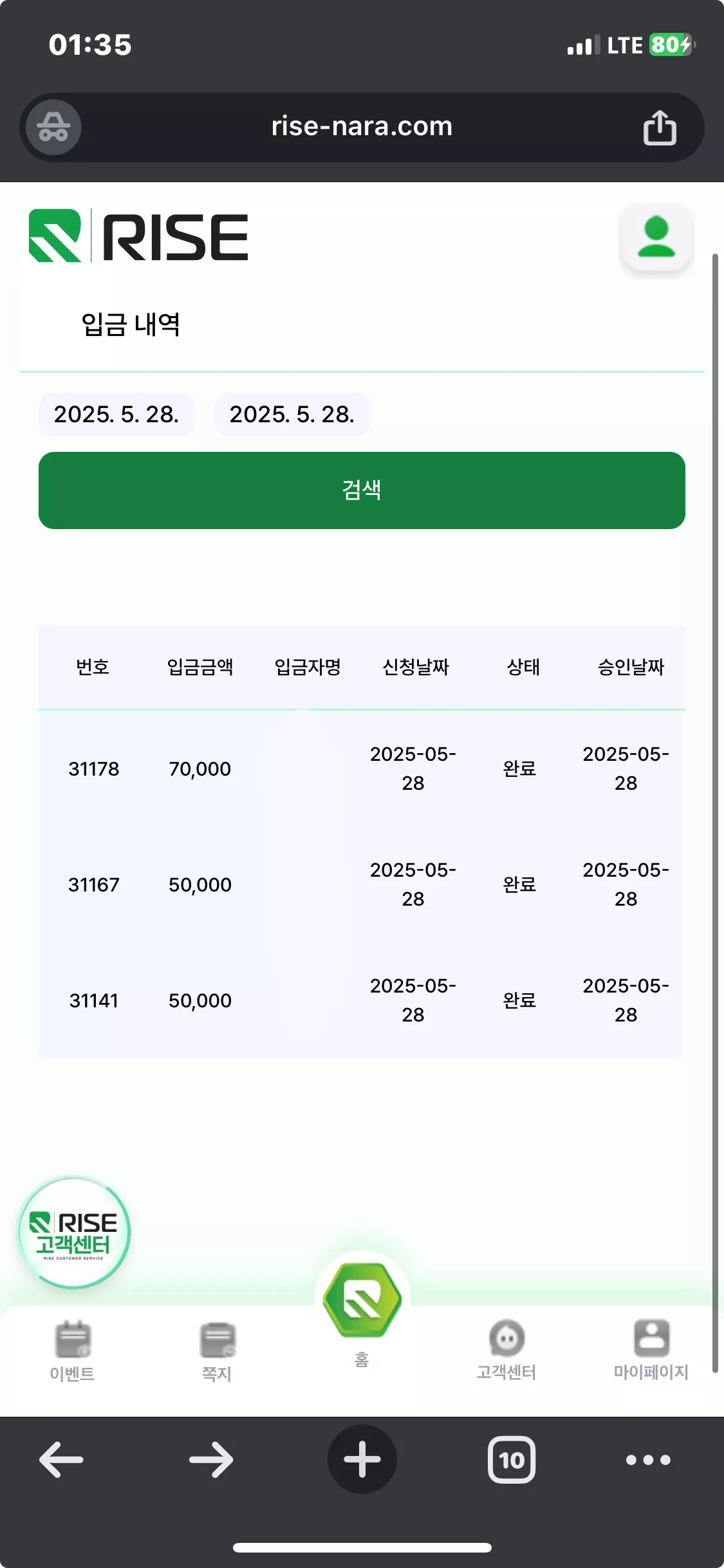Viewport: 724px width, 1568px height.
Task: Share the page from address bar
Action: tap(660, 127)
